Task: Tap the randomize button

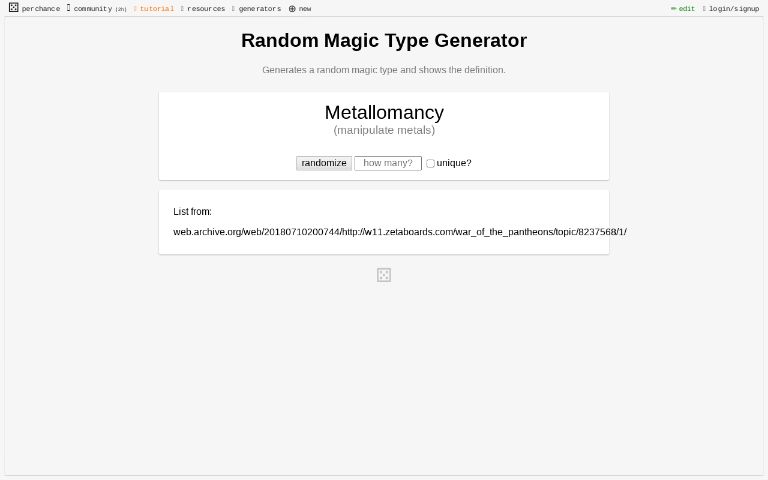Action: coord(324,163)
